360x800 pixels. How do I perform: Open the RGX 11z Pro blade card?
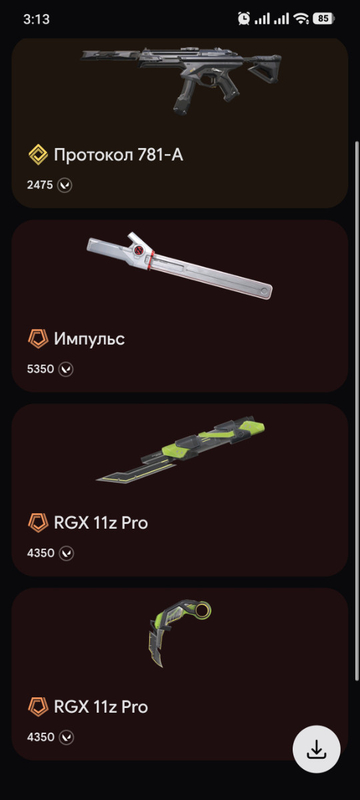tap(179, 490)
